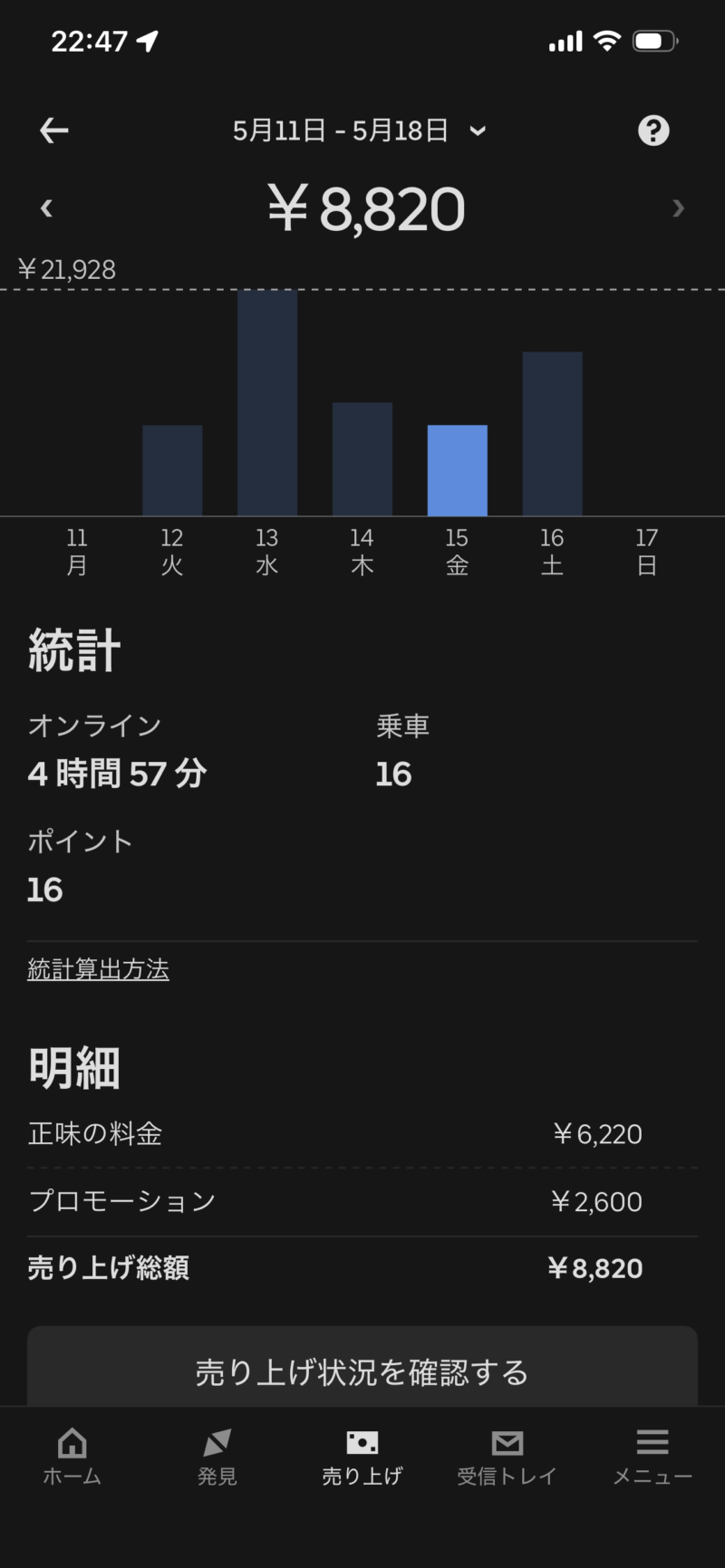Go back with the top-left arrow
Screen dimensions: 725x1568
(x=54, y=131)
